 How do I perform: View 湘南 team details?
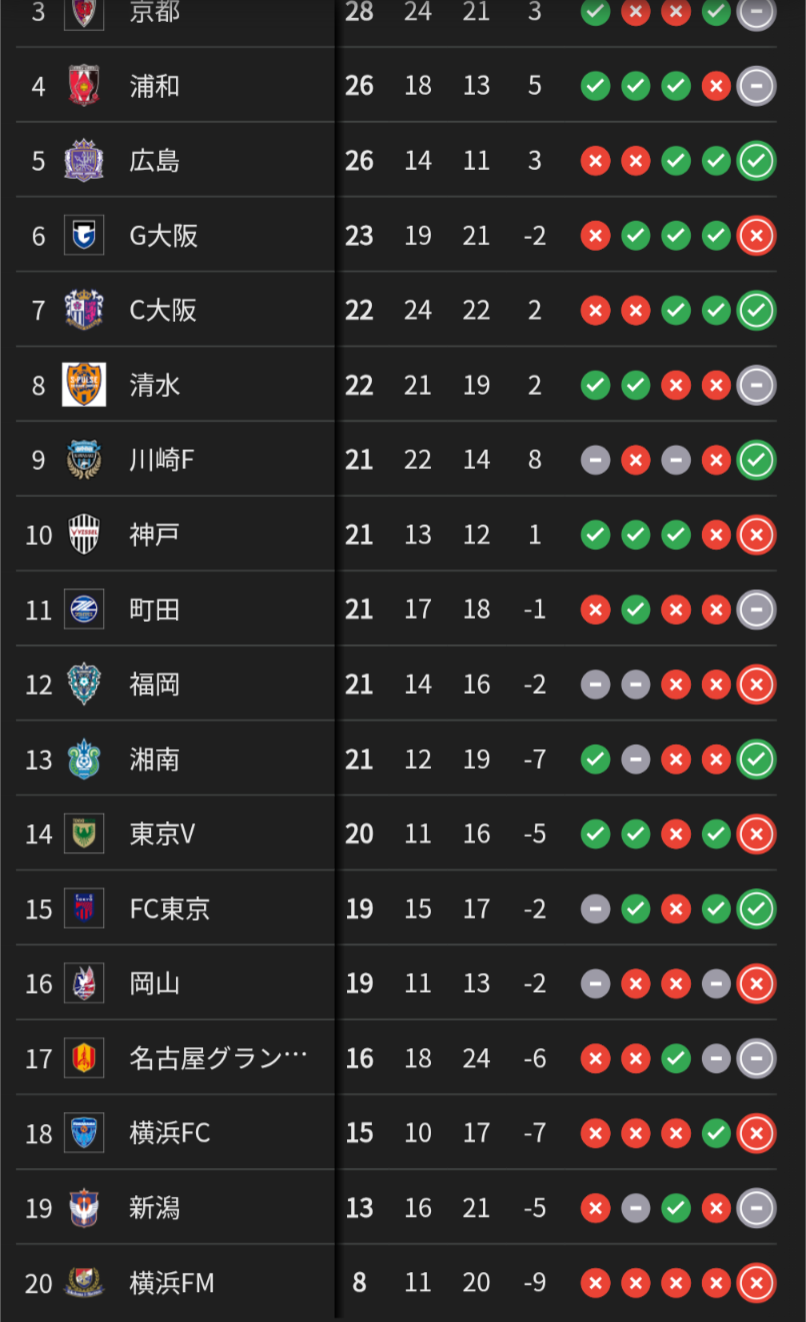point(403,759)
